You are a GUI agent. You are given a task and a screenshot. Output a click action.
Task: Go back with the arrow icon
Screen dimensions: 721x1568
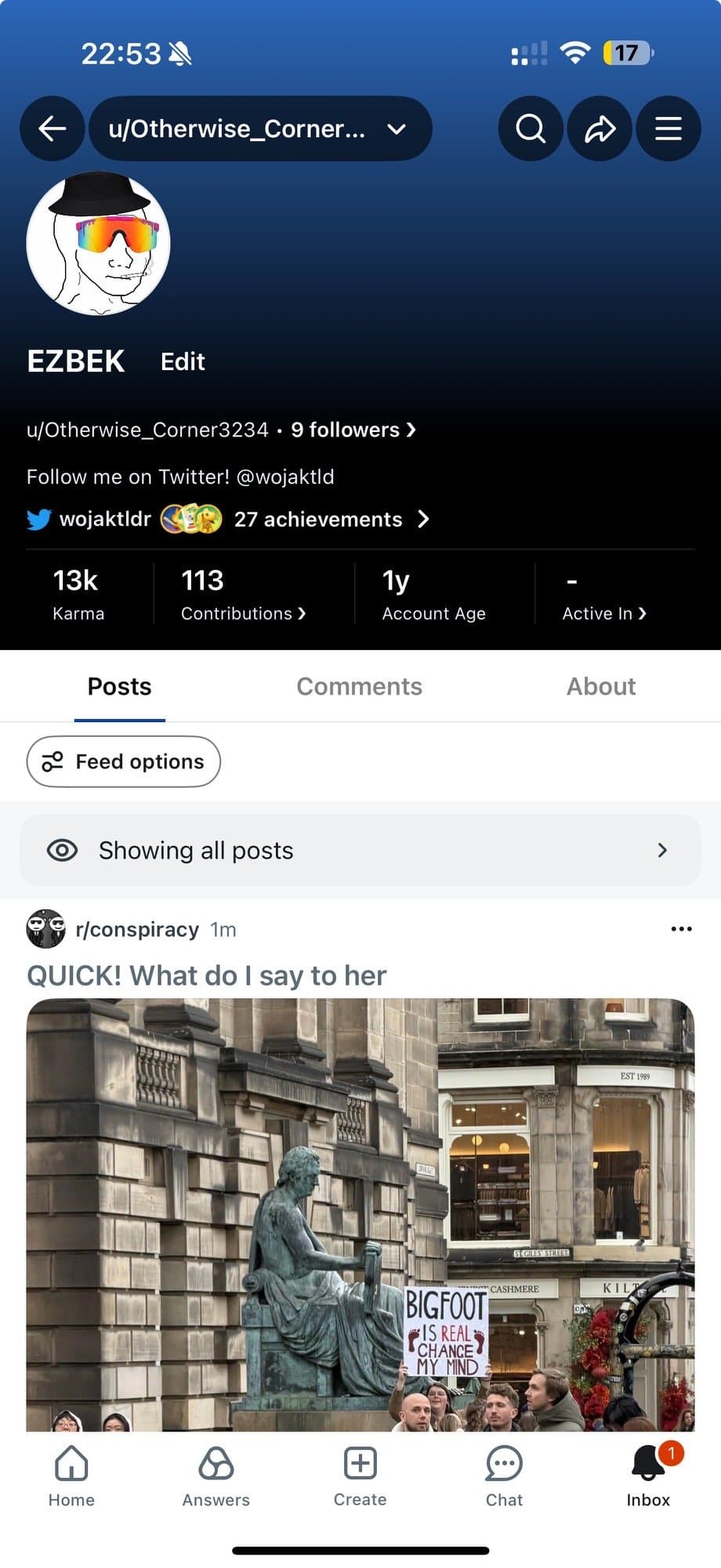coord(52,129)
